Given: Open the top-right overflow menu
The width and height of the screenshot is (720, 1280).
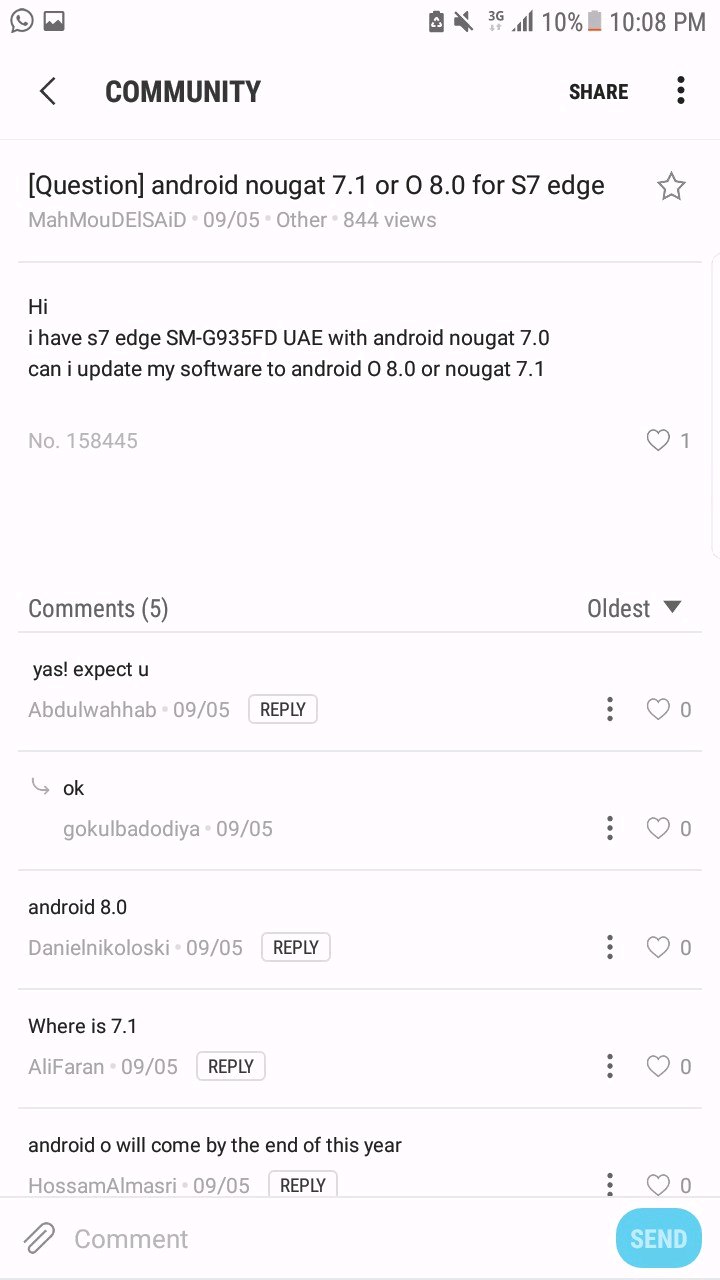Looking at the screenshot, I should (x=681, y=90).
